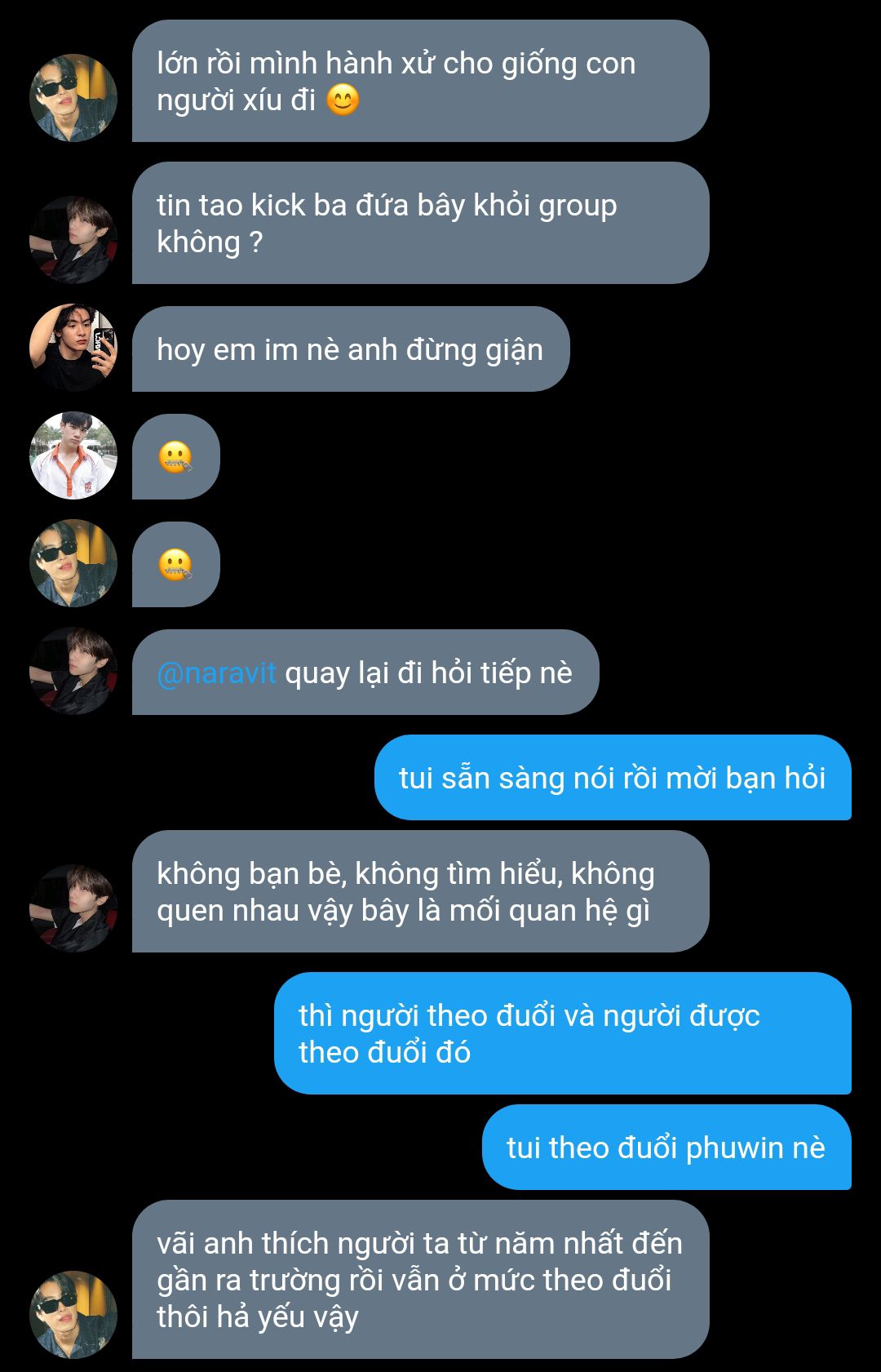Tap avatar beside "vãi anh thích người ta" message

click(73, 1314)
